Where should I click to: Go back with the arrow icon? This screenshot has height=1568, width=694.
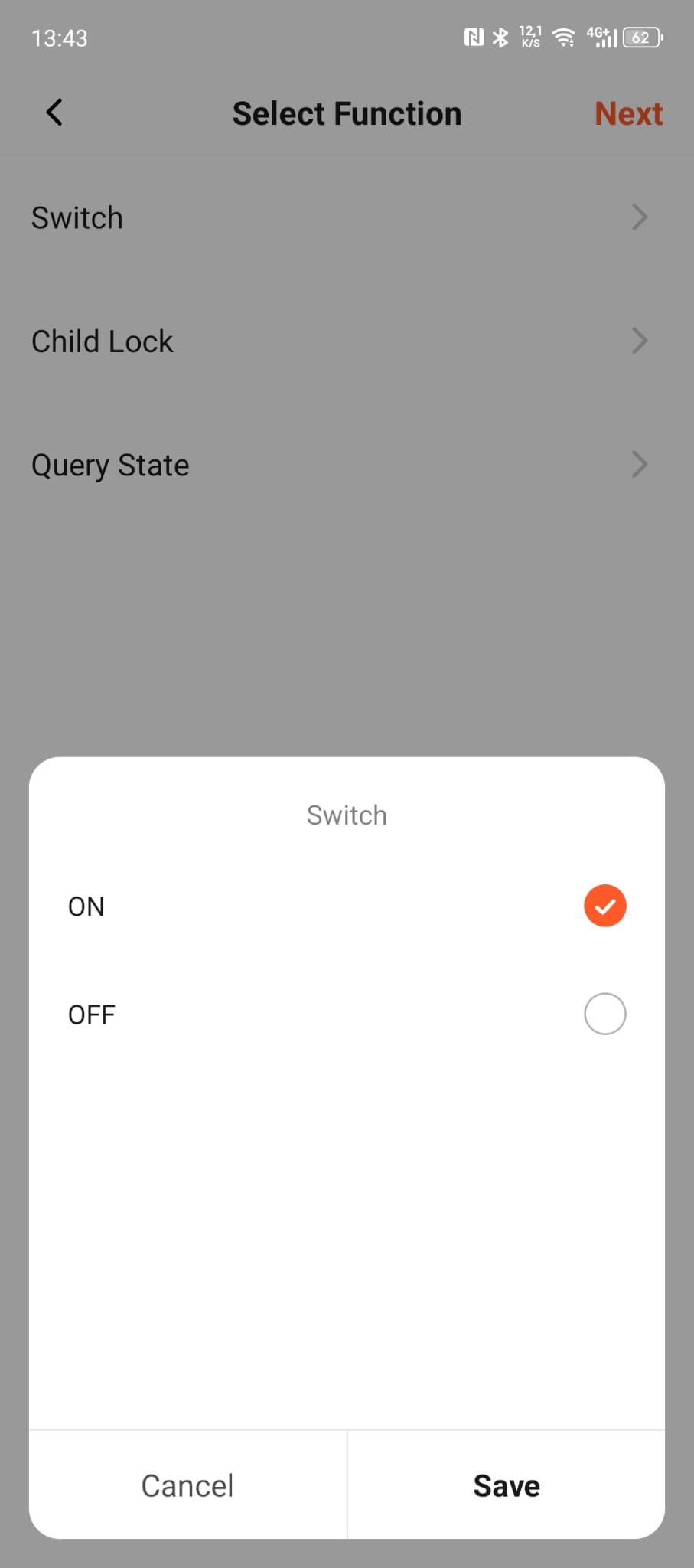(x=54, y=113)
